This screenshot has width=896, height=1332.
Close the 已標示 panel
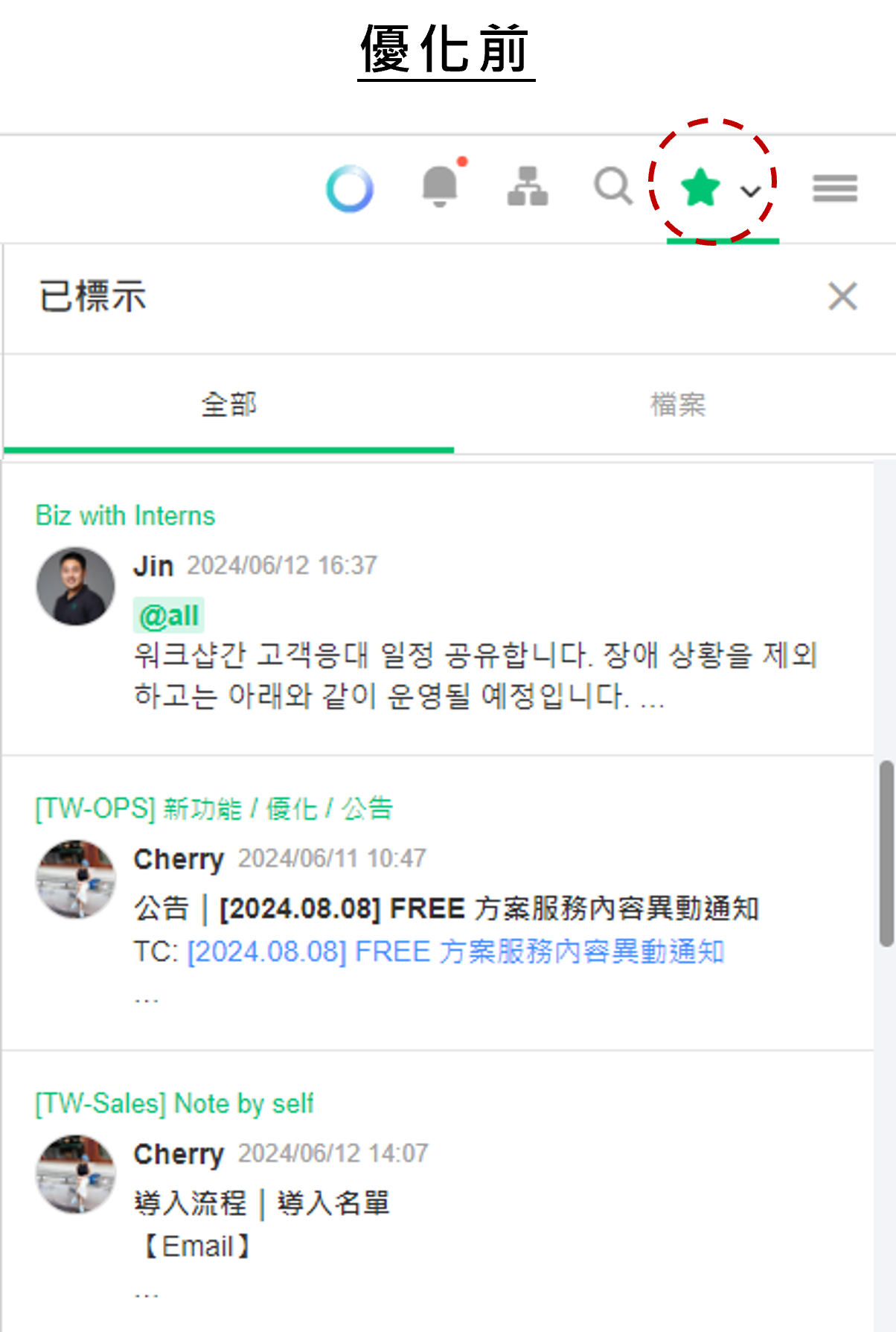point(842,296)
